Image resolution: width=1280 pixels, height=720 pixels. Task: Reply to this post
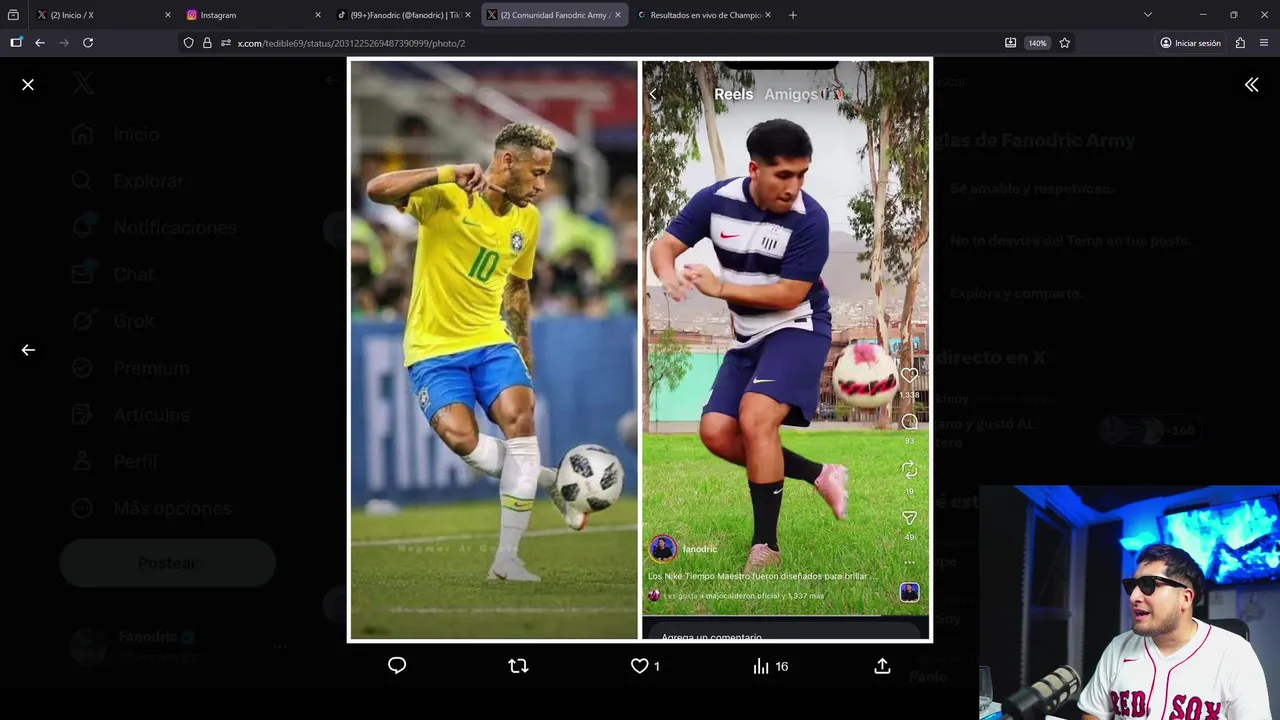[397, 666]
